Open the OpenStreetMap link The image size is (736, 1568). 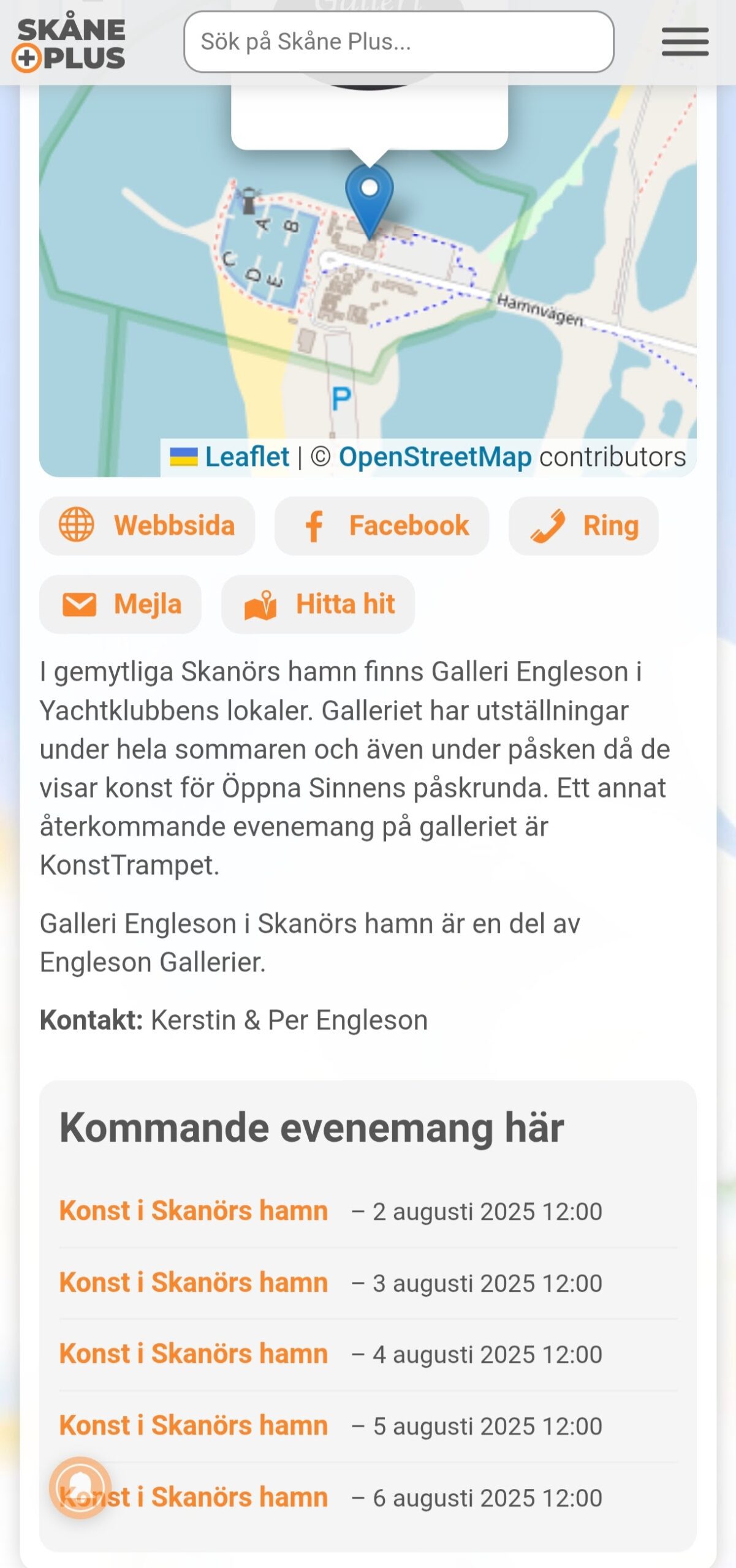point(435,457)
